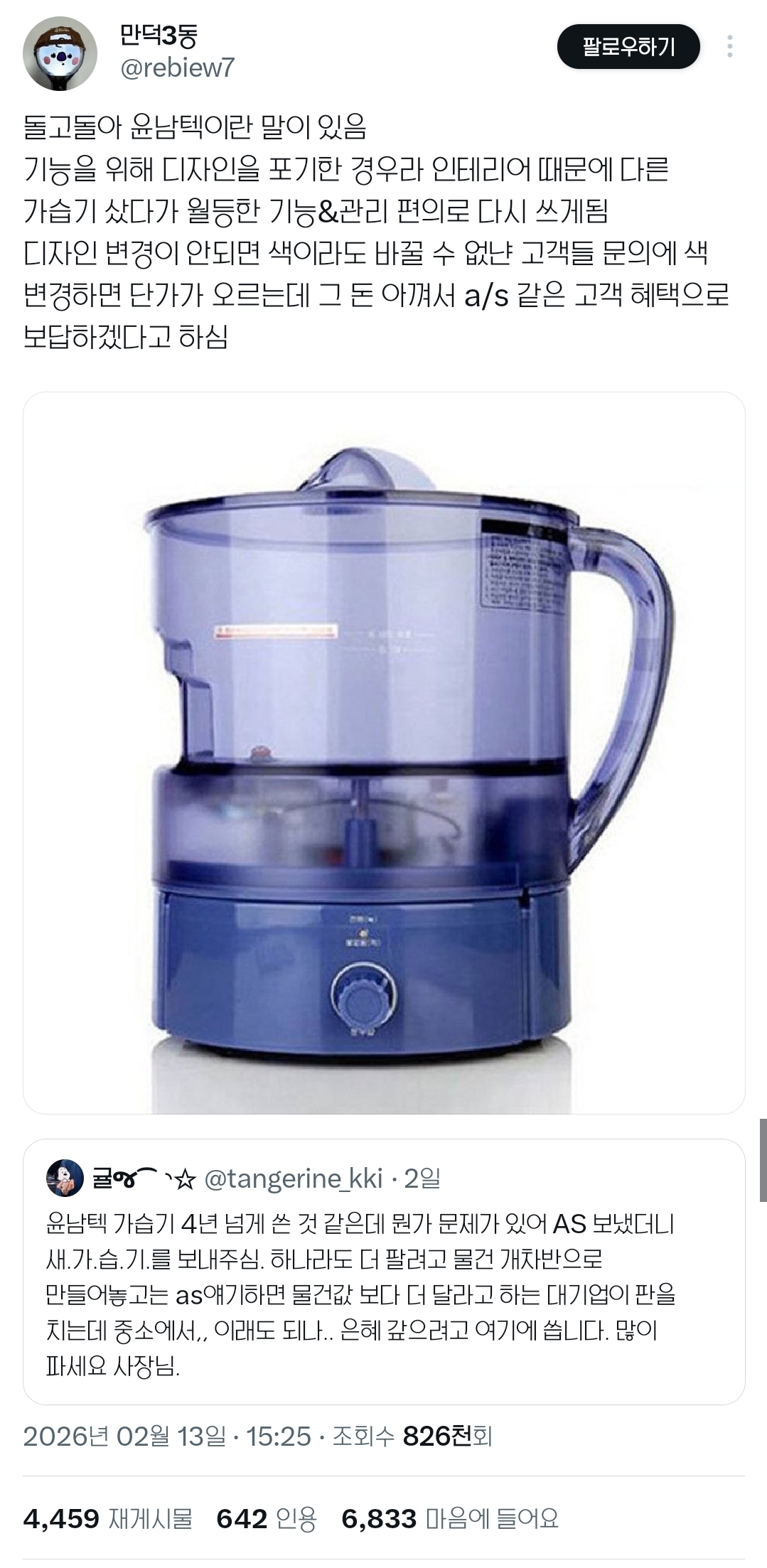View the 642 인용 quotes list
This screenshot has height=1568, width=767.
(x=266, y=1519)
